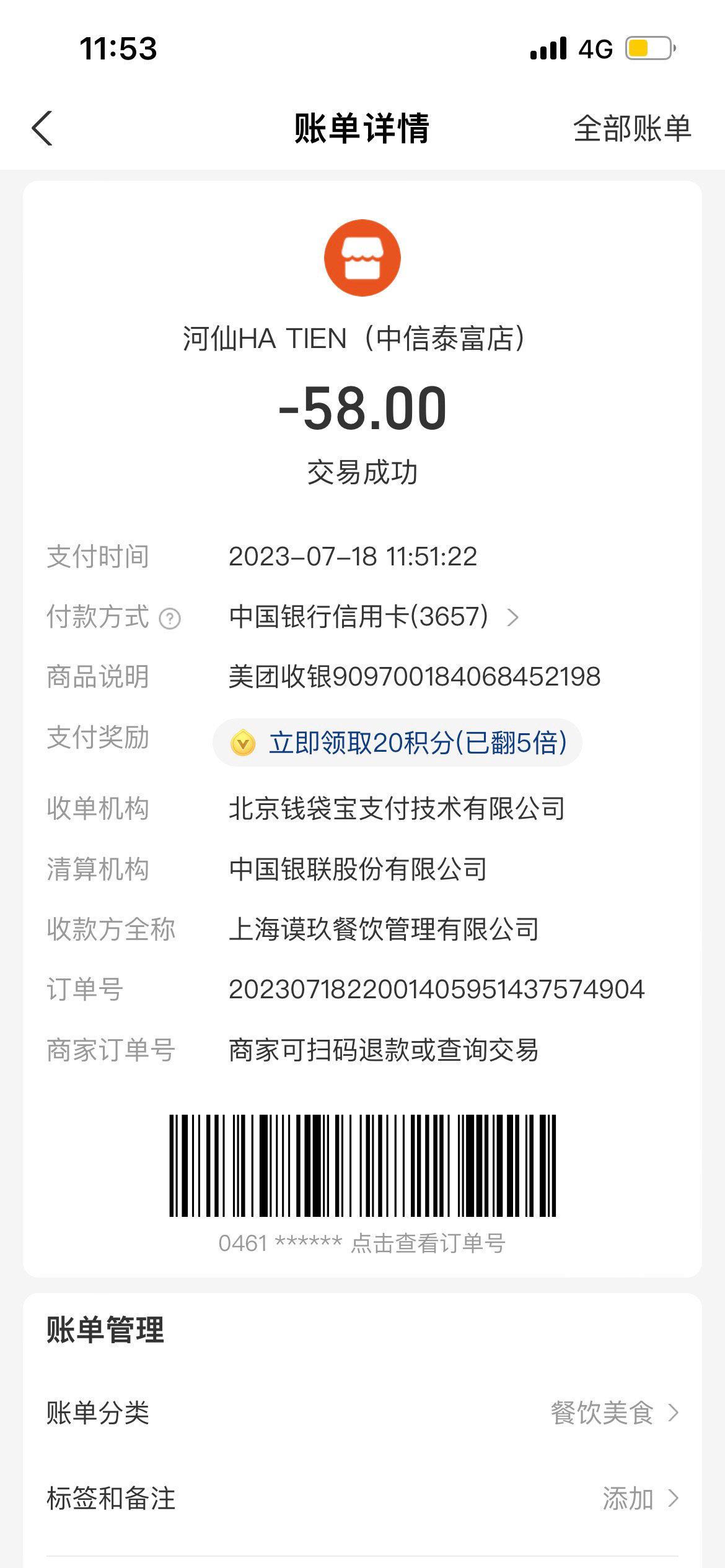Open 全部账单 to view all bills
The width and height of the screenshot is (725, 1568).
[x=631, y=128]
